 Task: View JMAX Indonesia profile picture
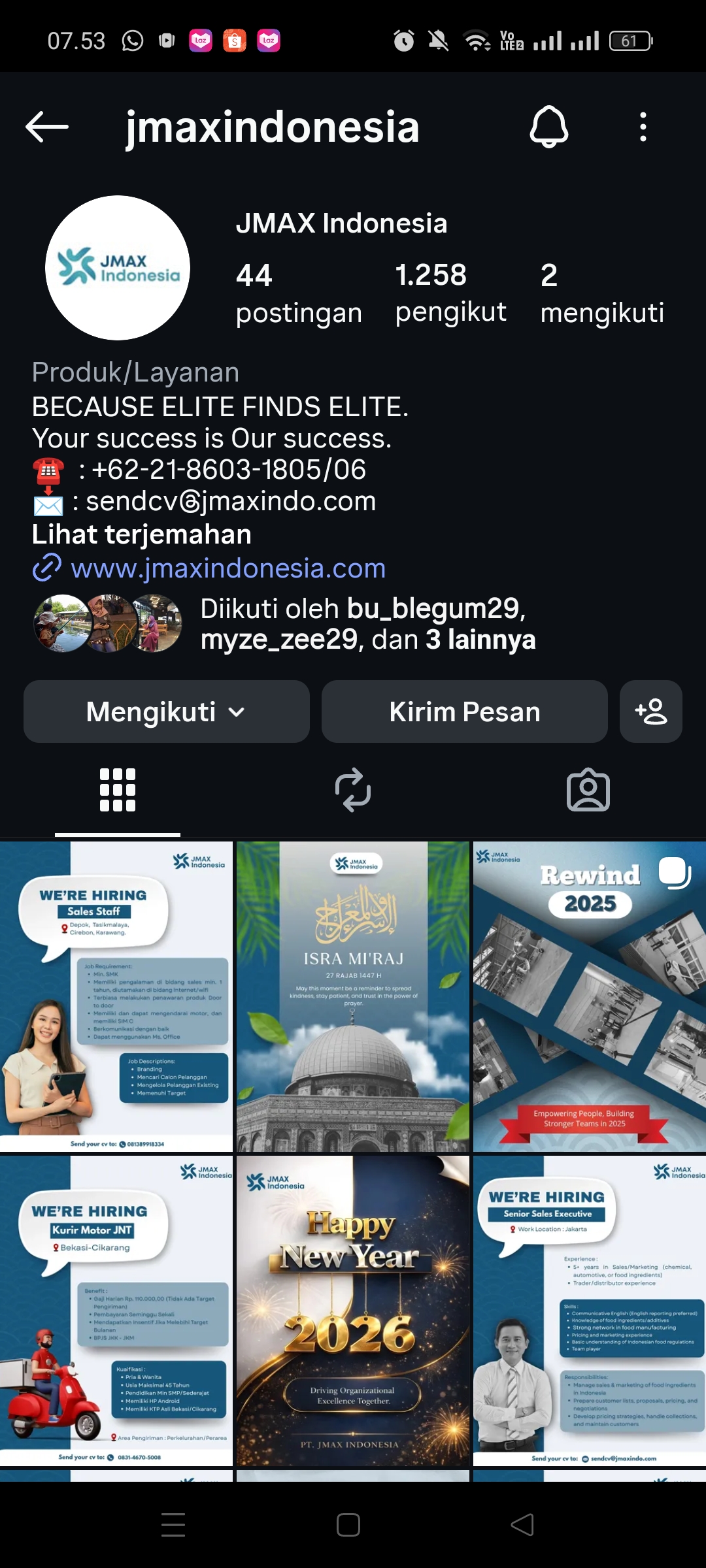(118, 268)
